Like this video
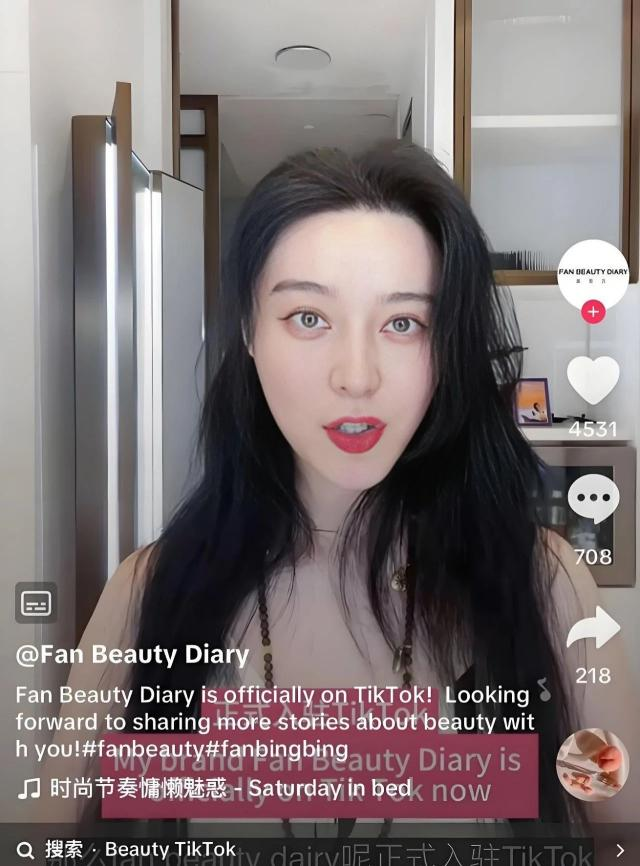The width and height of the screenshot is (640, 866). tap(593, 381)
